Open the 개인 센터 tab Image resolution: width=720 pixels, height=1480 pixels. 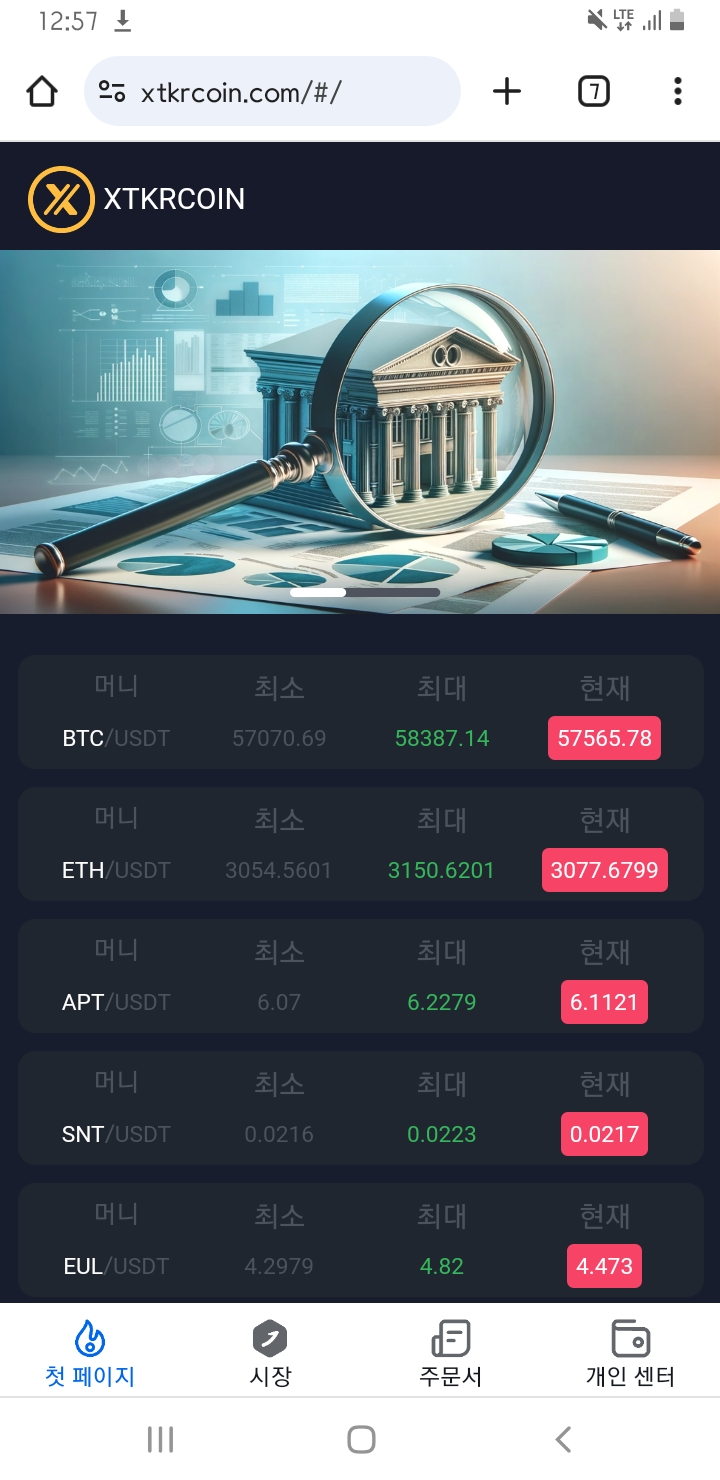pyautogui.click(x=630, y=1354)
